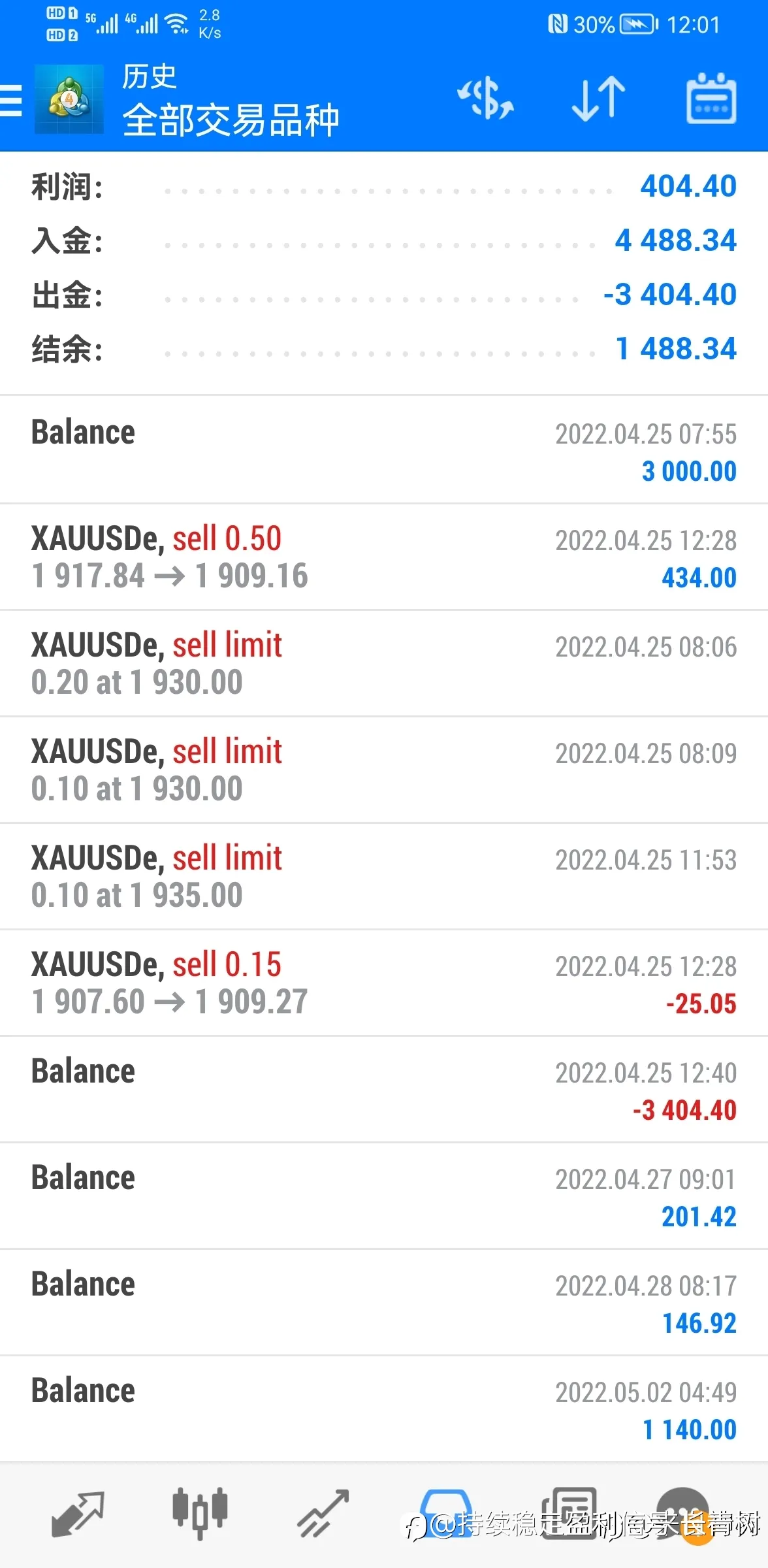Open the Balance entry of 1 140.00
This screenshot has width=768, height=1568.
point(384,1409)
